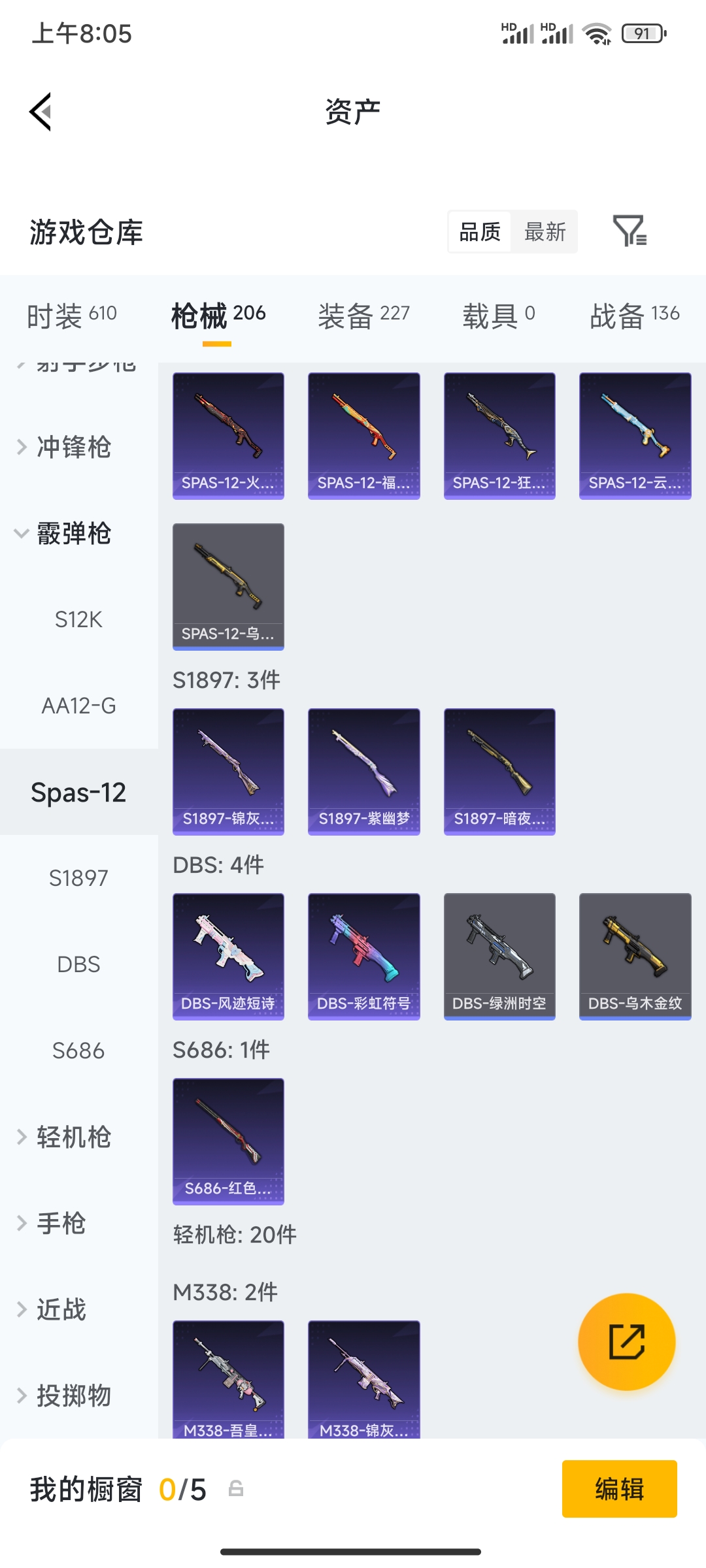Select AA12-G in the sidebar
The image size is (706, 1568).
79,706
